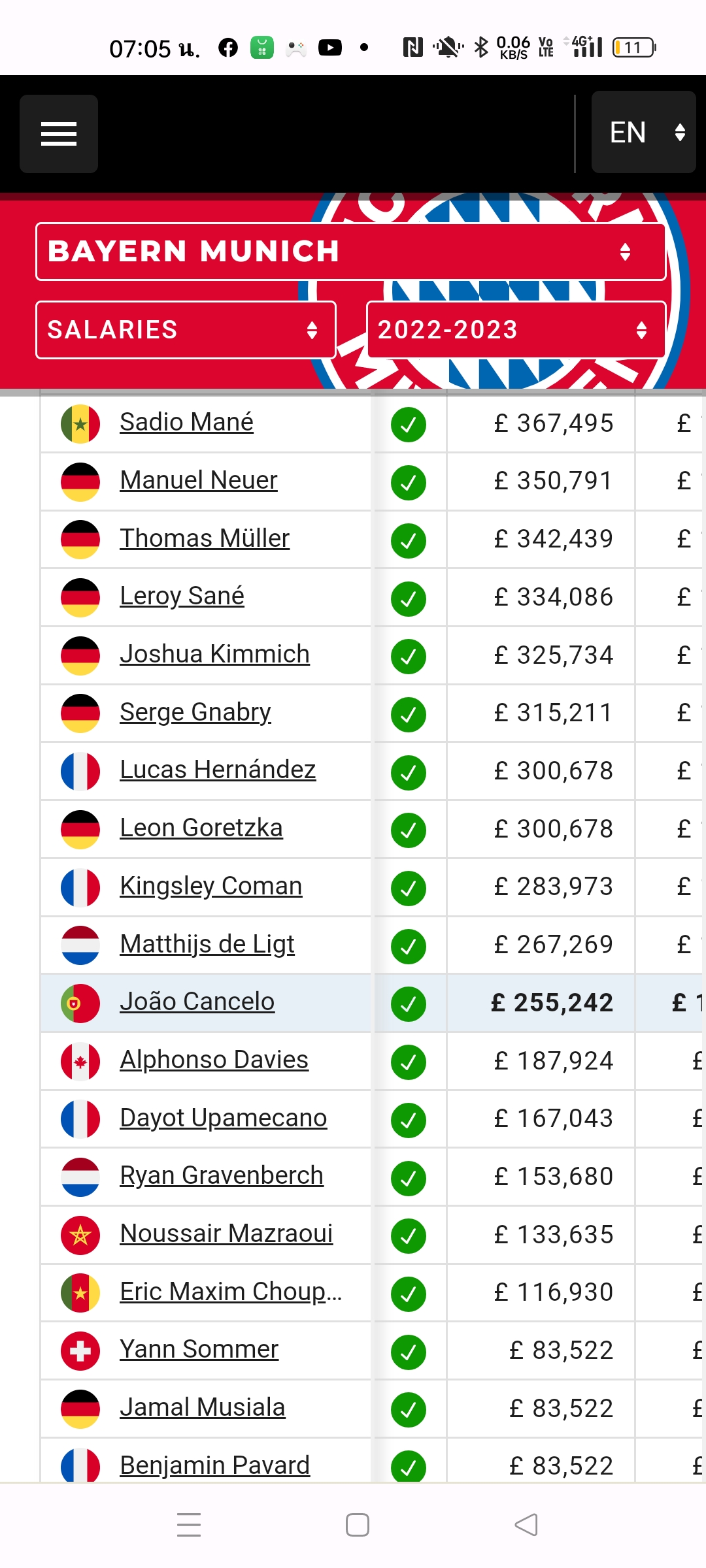This screenshot has height=1568, width=706.
Task: Select the Leroy Sané link
Action: pyautogui.click(x=182, y=596)
